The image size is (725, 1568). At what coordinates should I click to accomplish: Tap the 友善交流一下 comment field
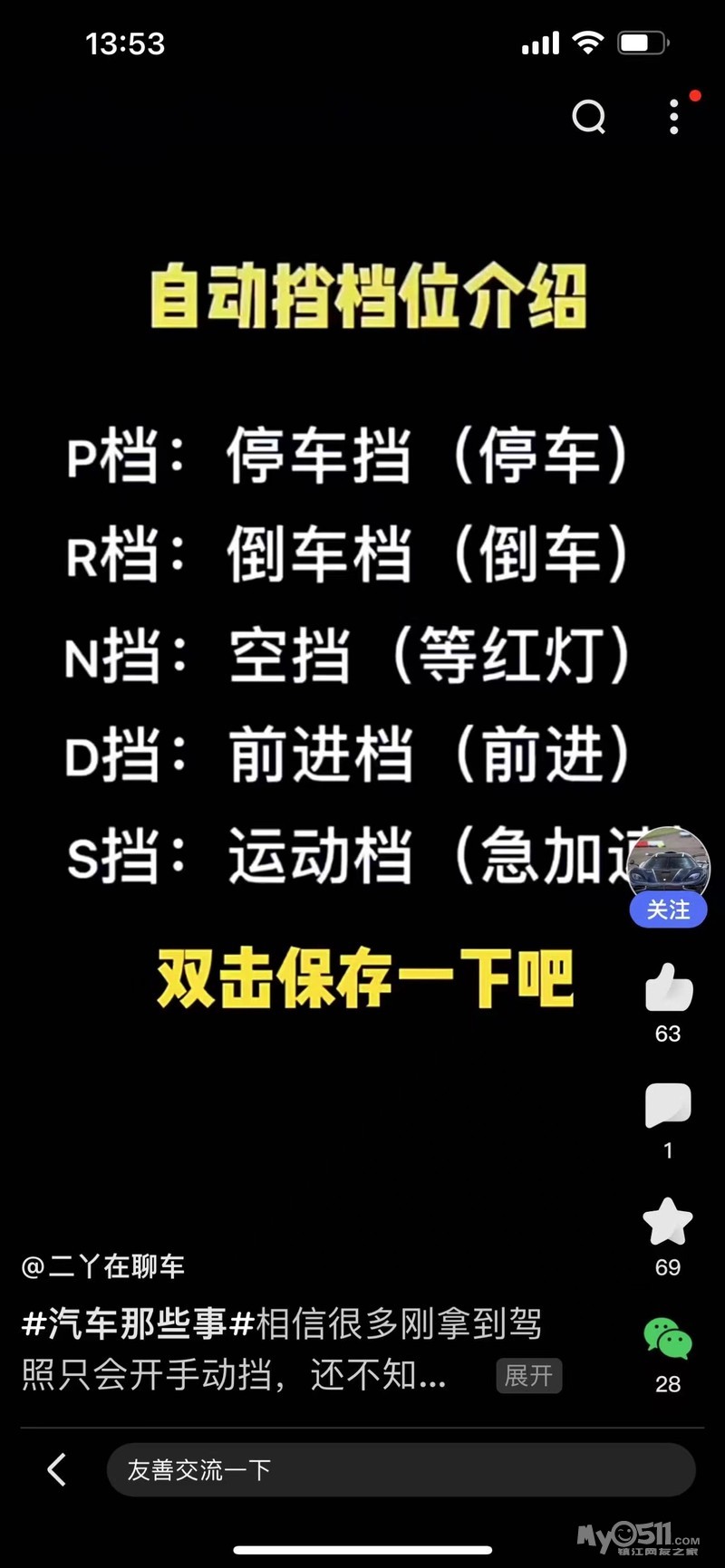pos(401,1469)
